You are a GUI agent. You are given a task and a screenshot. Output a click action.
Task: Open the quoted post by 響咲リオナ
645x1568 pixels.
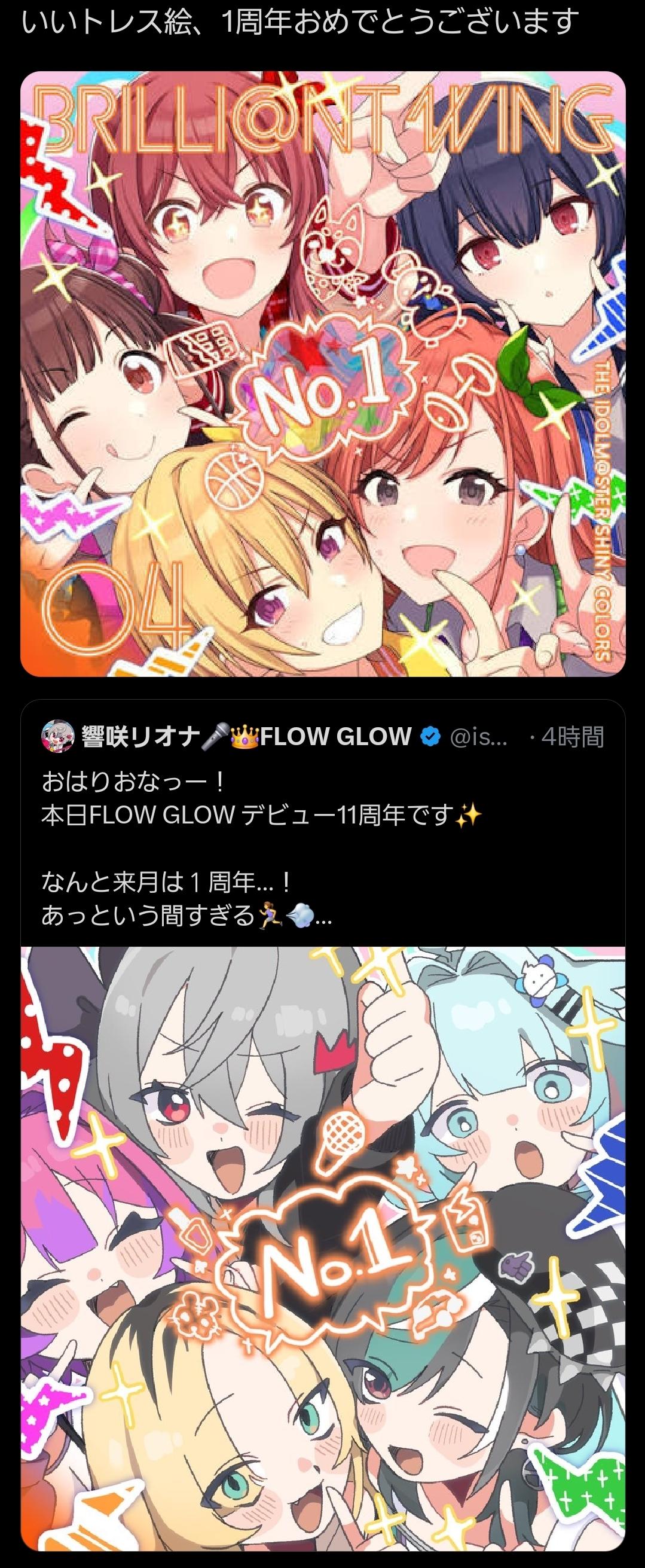pyautogui.click(x=323, y=846)
